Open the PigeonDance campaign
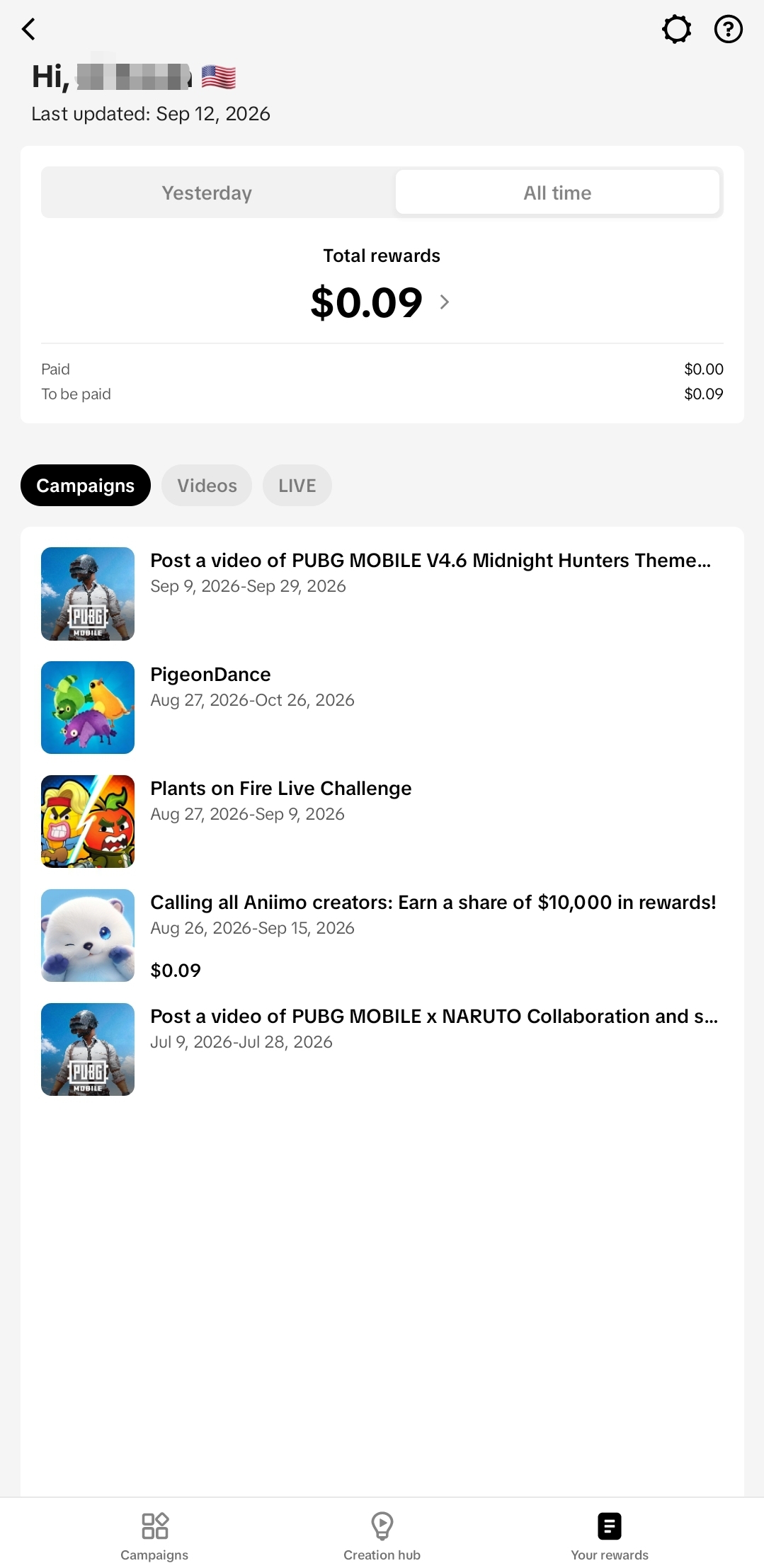Viewport: 764px width, 1568px height. click(x=382, y=708)
